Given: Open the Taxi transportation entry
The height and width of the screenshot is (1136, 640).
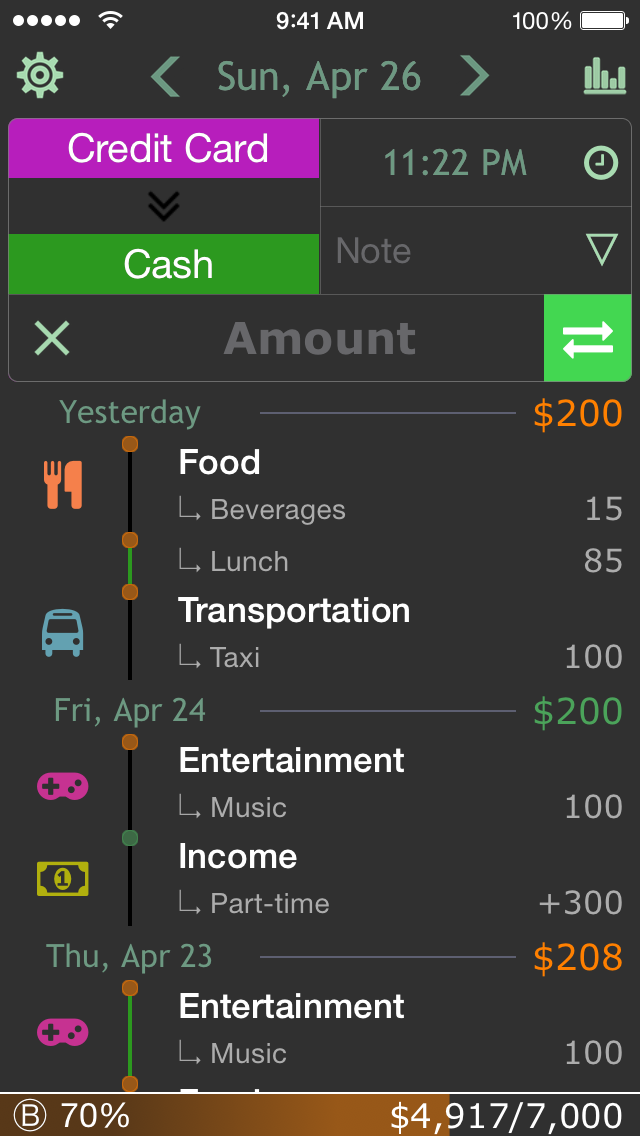Looking at the screenshot, I should pyautogui.click(x=400, y=657).
